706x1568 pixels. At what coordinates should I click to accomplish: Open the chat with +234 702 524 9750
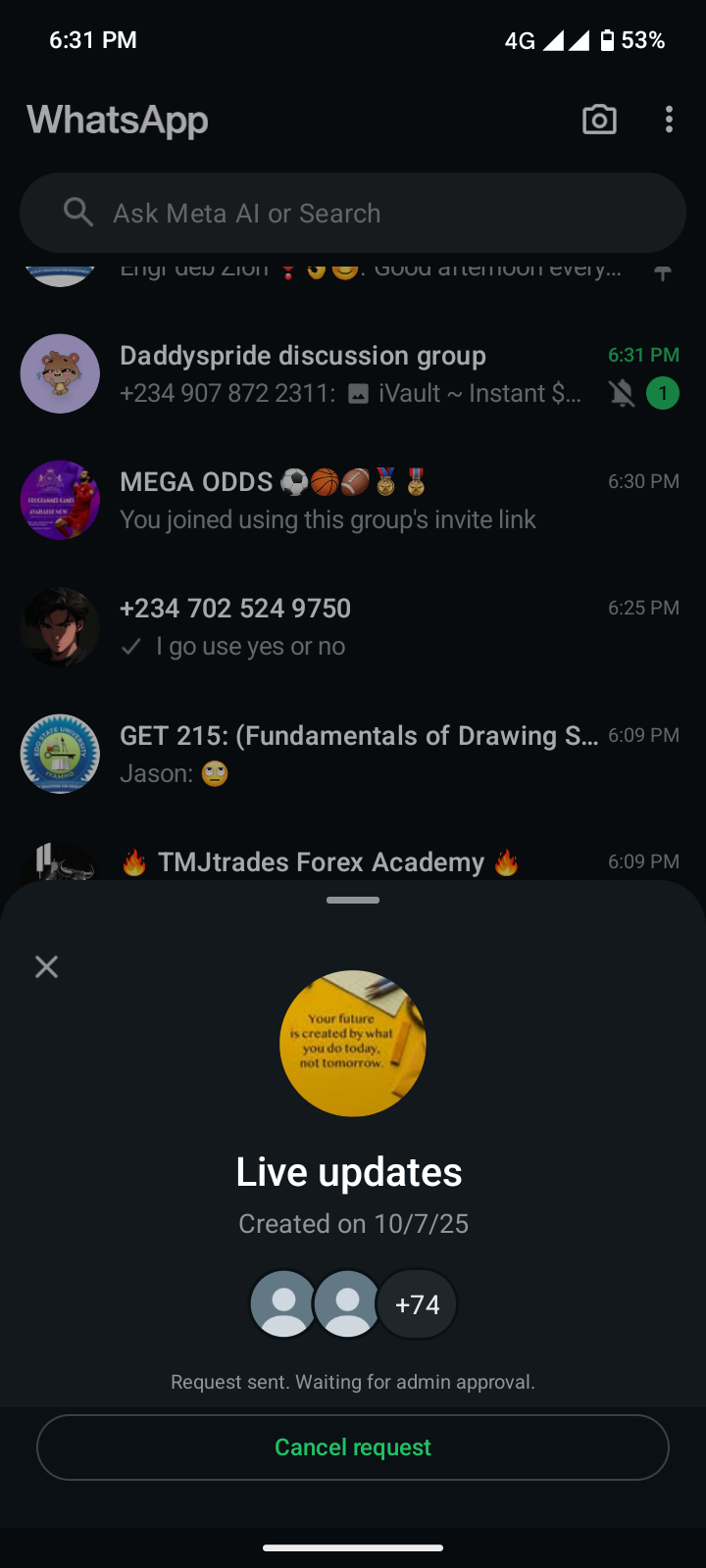pyautogui.click(x=353, y=627)
